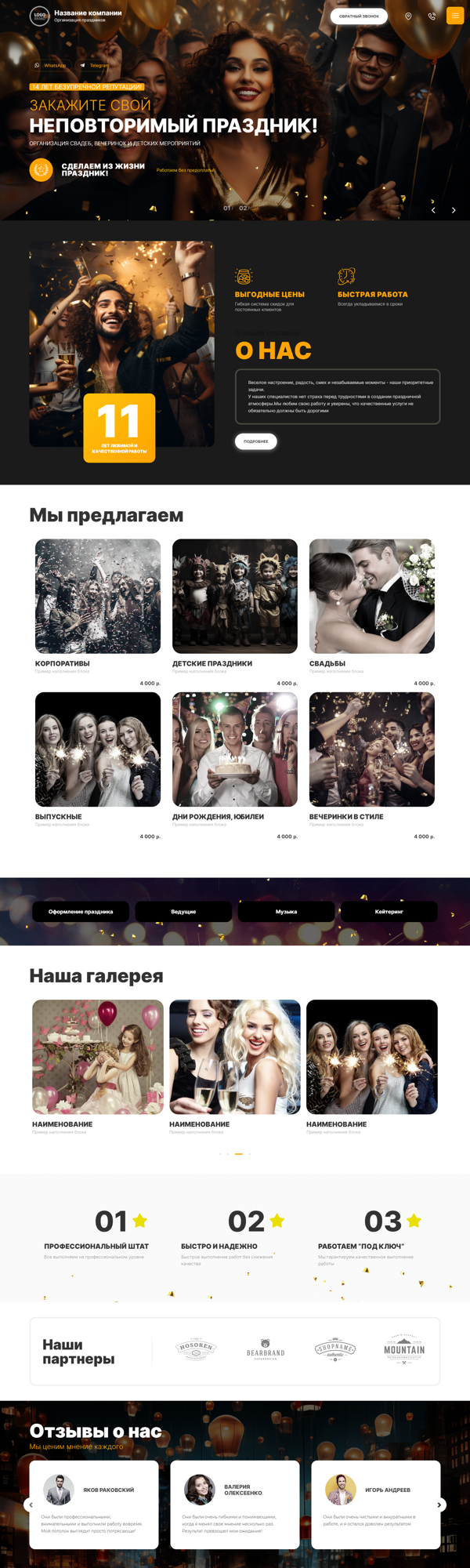Tap Подробнее in the О нас section
This screenshot has height=1568, width=470.
pyautogui.click(x=255, y=441)
